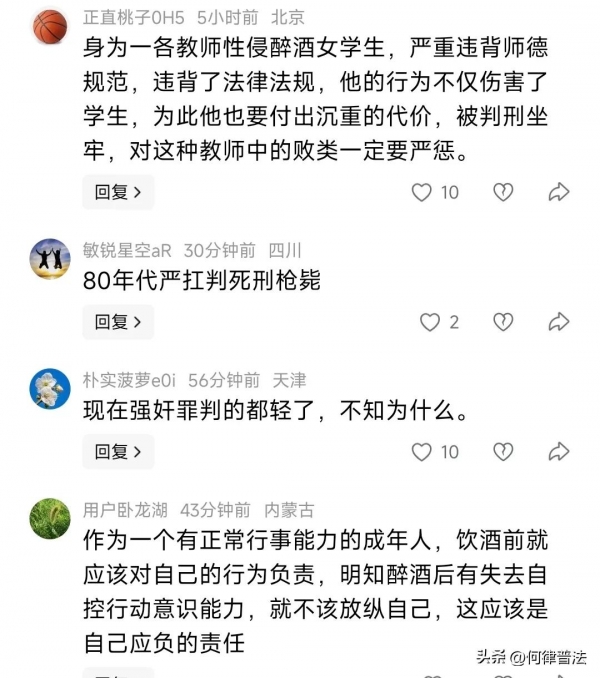Screen dimensions: 600x678
Task: Reply to 朴实菠萝e0i's comment
Action: click(x=118, y=451)
